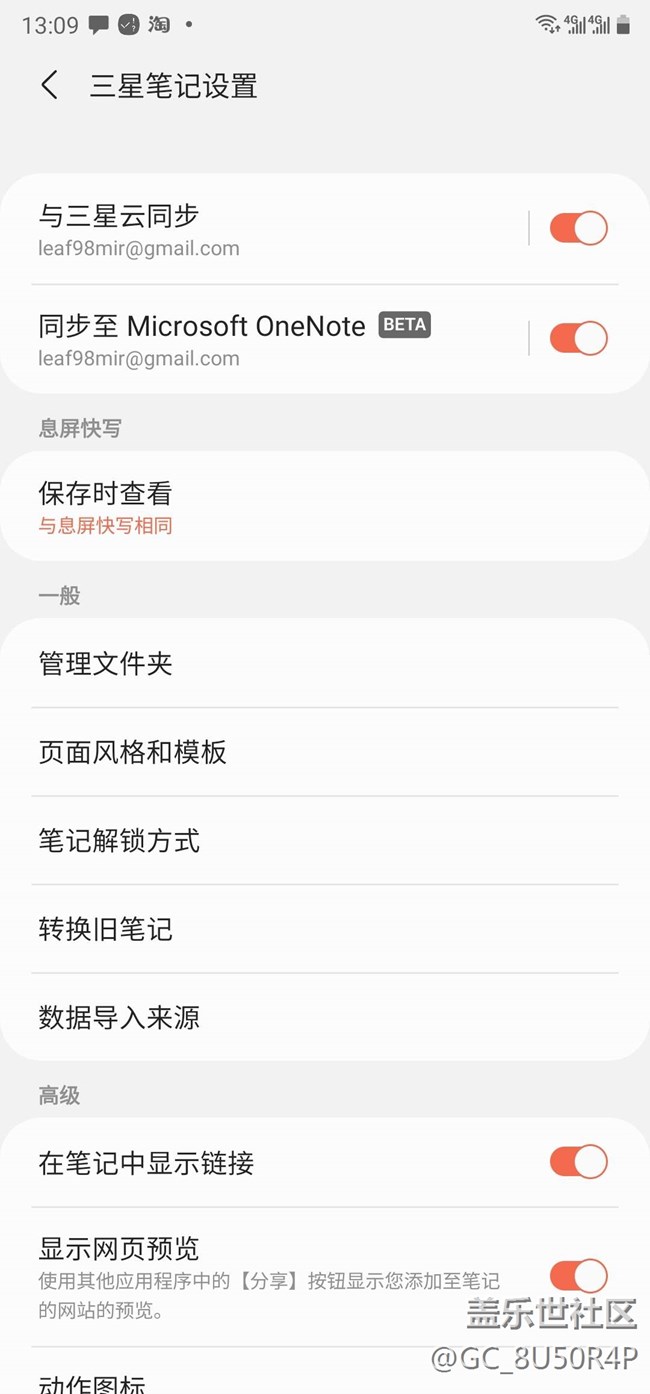The height and width of the screenshot is (1394, 650).
Task: Open 与三星云同步 sync settings
Action: coord(270,228)
